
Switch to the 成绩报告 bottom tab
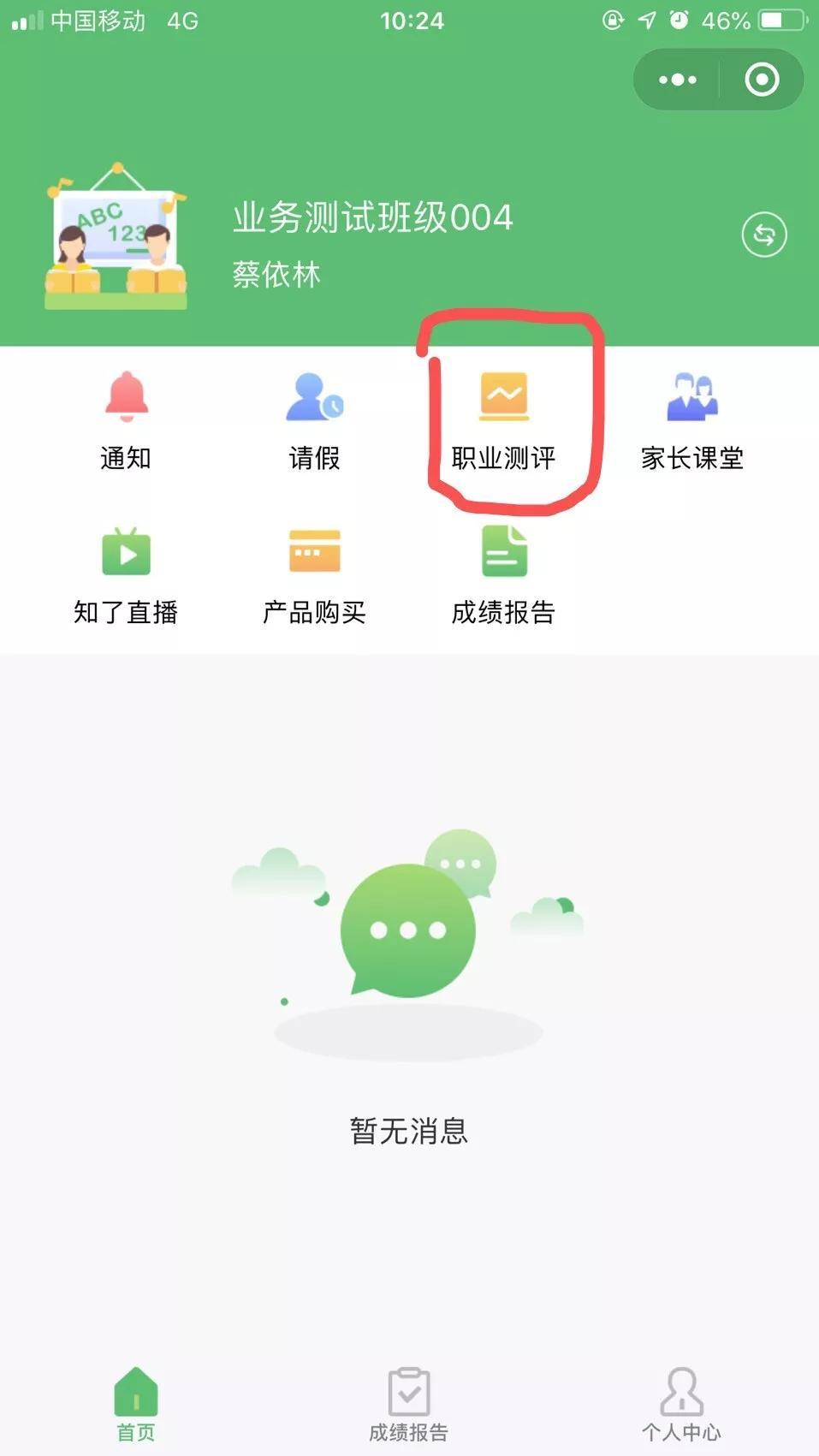click(x=409, y=1404)
